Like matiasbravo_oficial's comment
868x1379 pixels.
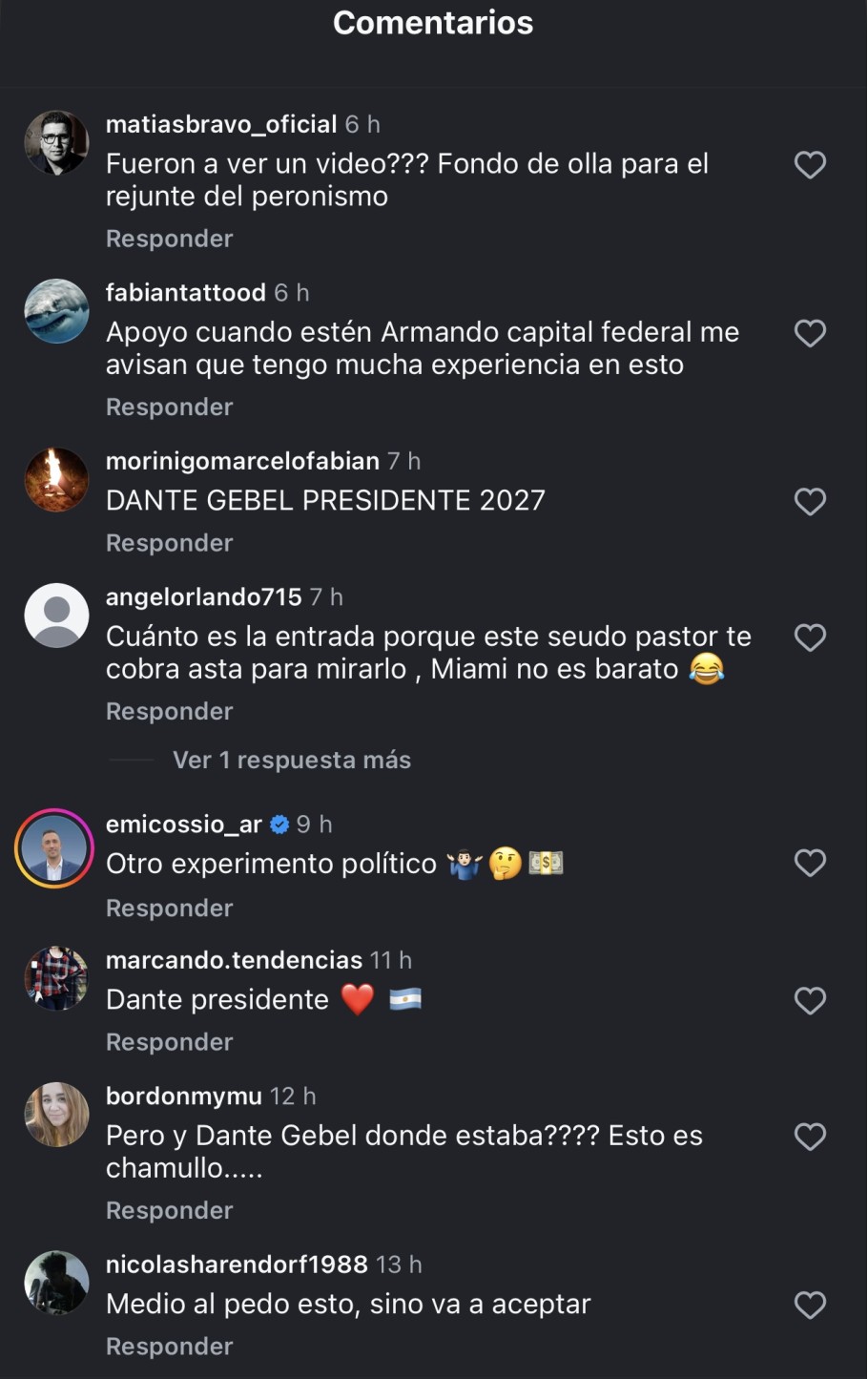(810, 165)
